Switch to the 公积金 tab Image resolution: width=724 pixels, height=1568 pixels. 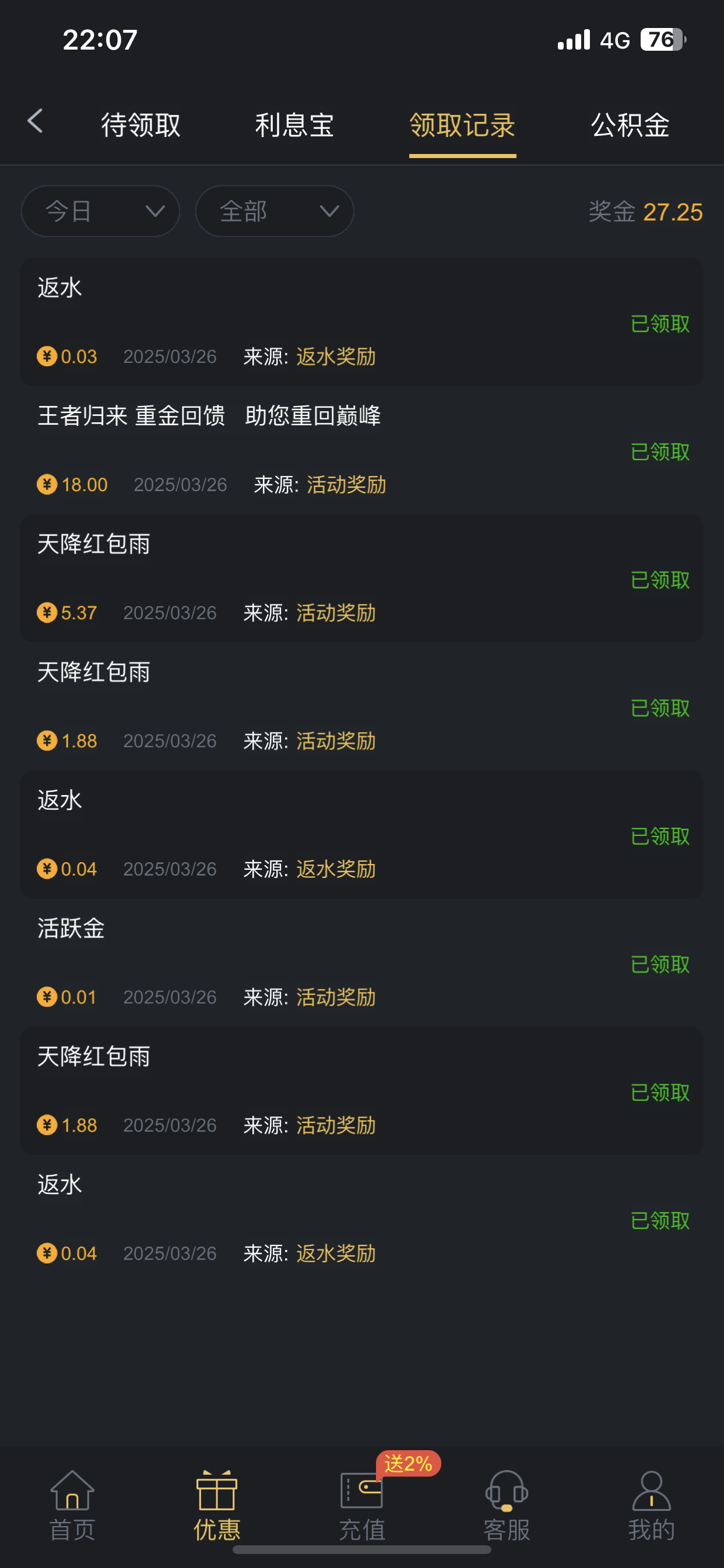click(630, 125)
